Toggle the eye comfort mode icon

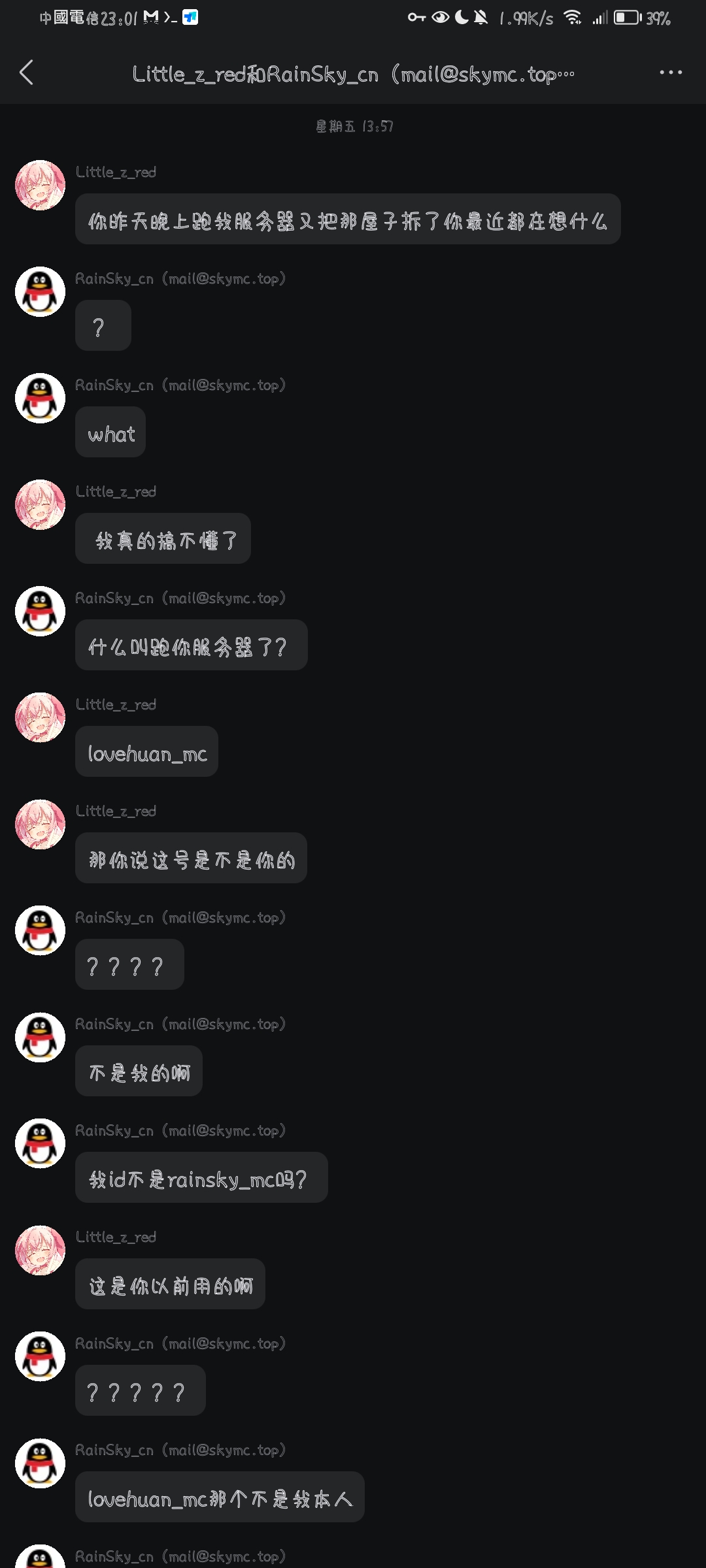(x=441, y=18)
